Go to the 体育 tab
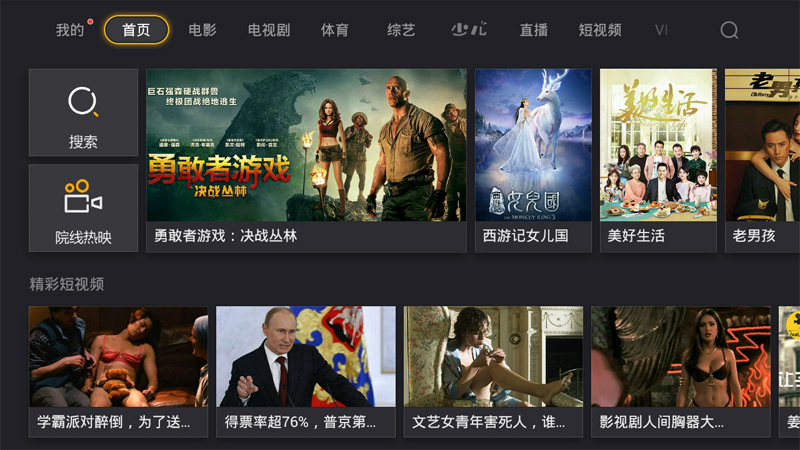Screen dimensions: 800x450 (335, 30)
